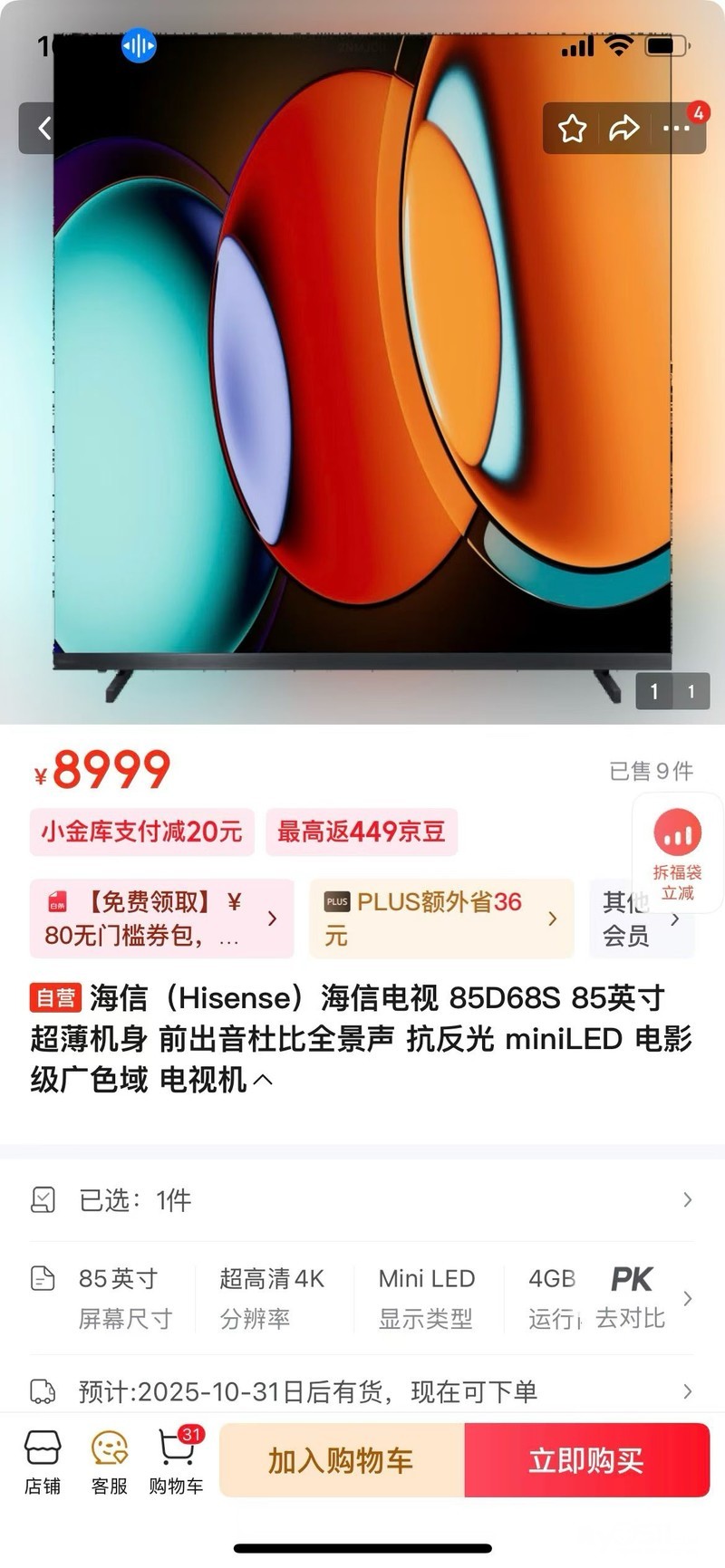View the PLUS extra savings offer

441,919
